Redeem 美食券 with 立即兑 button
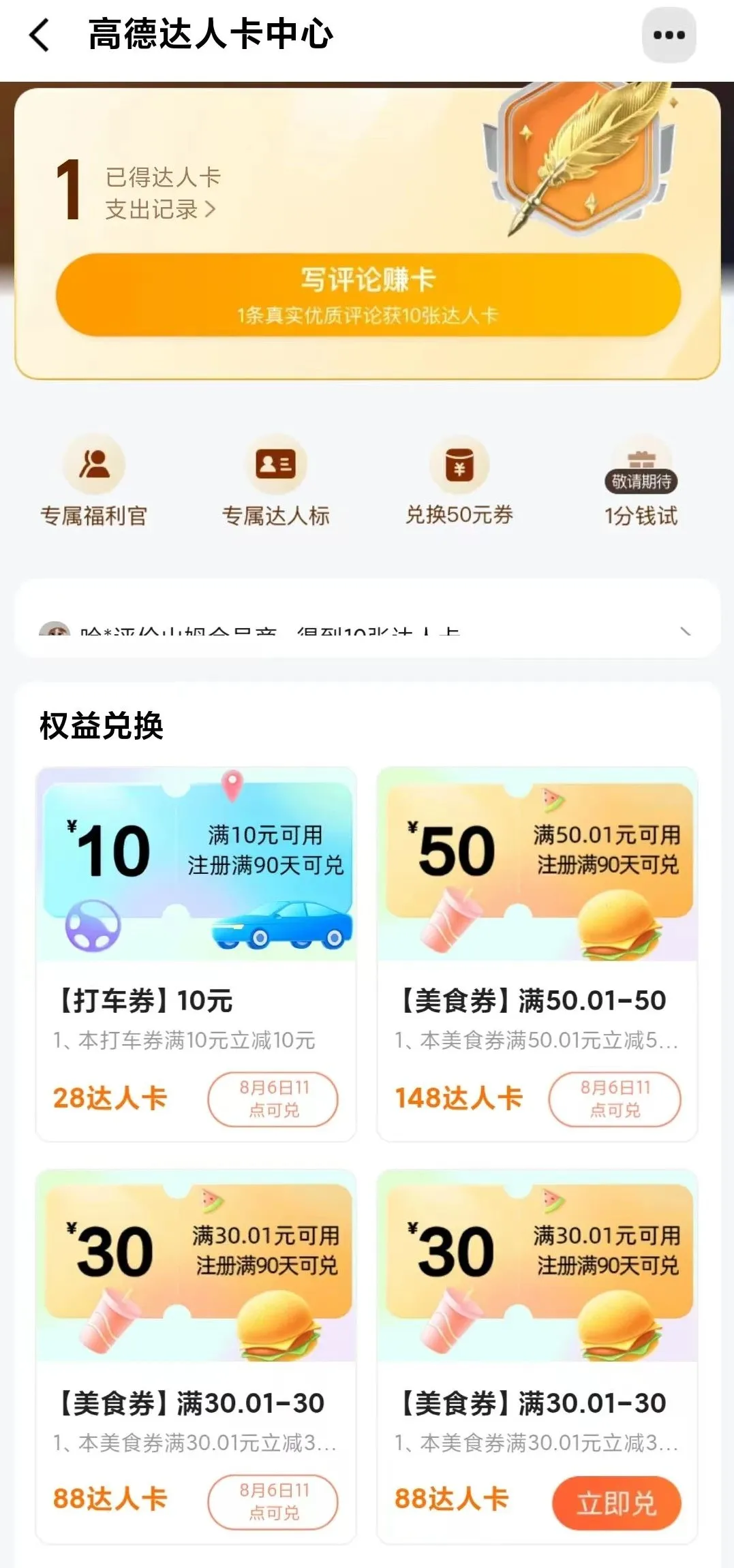Image resolution: width=734 pixels, height=1568 pixels. [x=616, y=1502]
